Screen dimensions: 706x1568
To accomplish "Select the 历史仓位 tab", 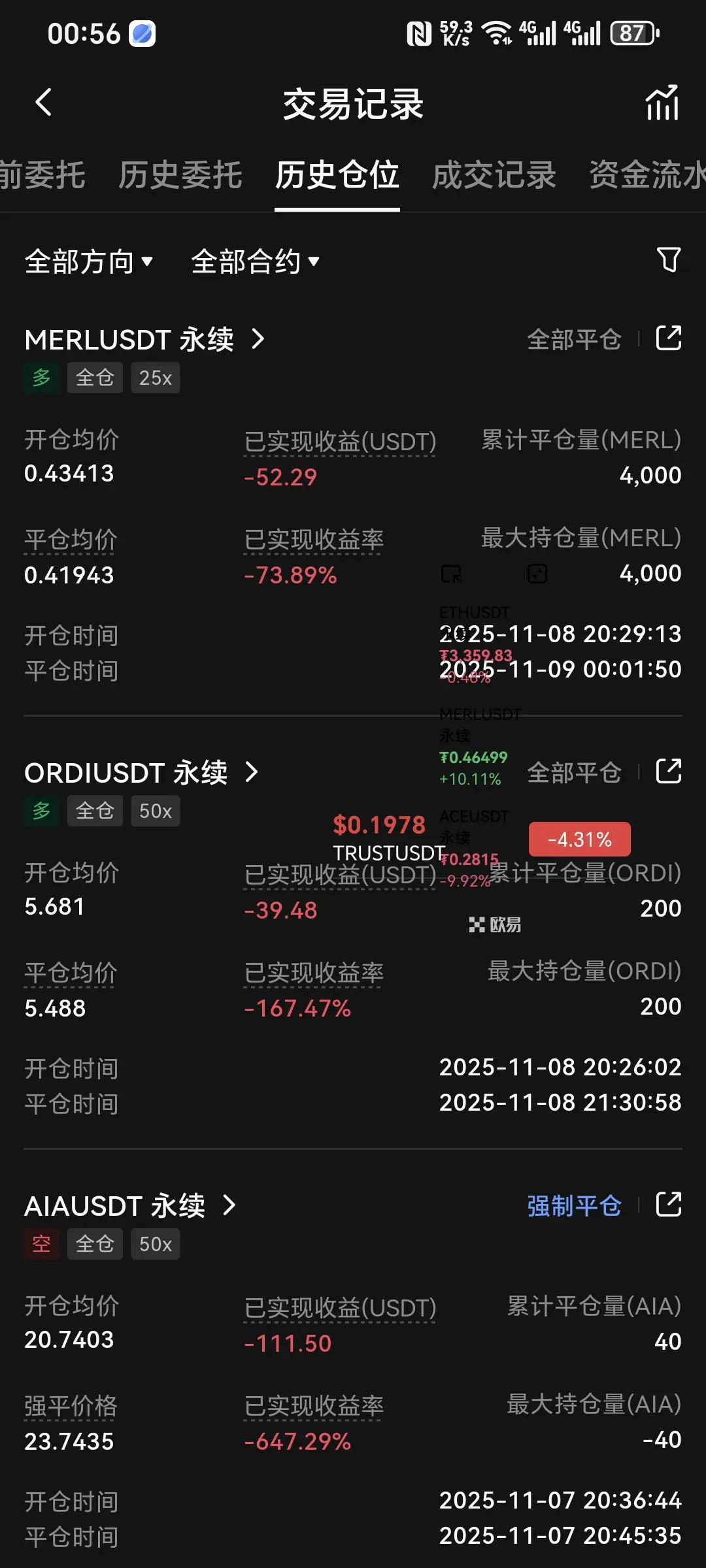I will point(337,175).
